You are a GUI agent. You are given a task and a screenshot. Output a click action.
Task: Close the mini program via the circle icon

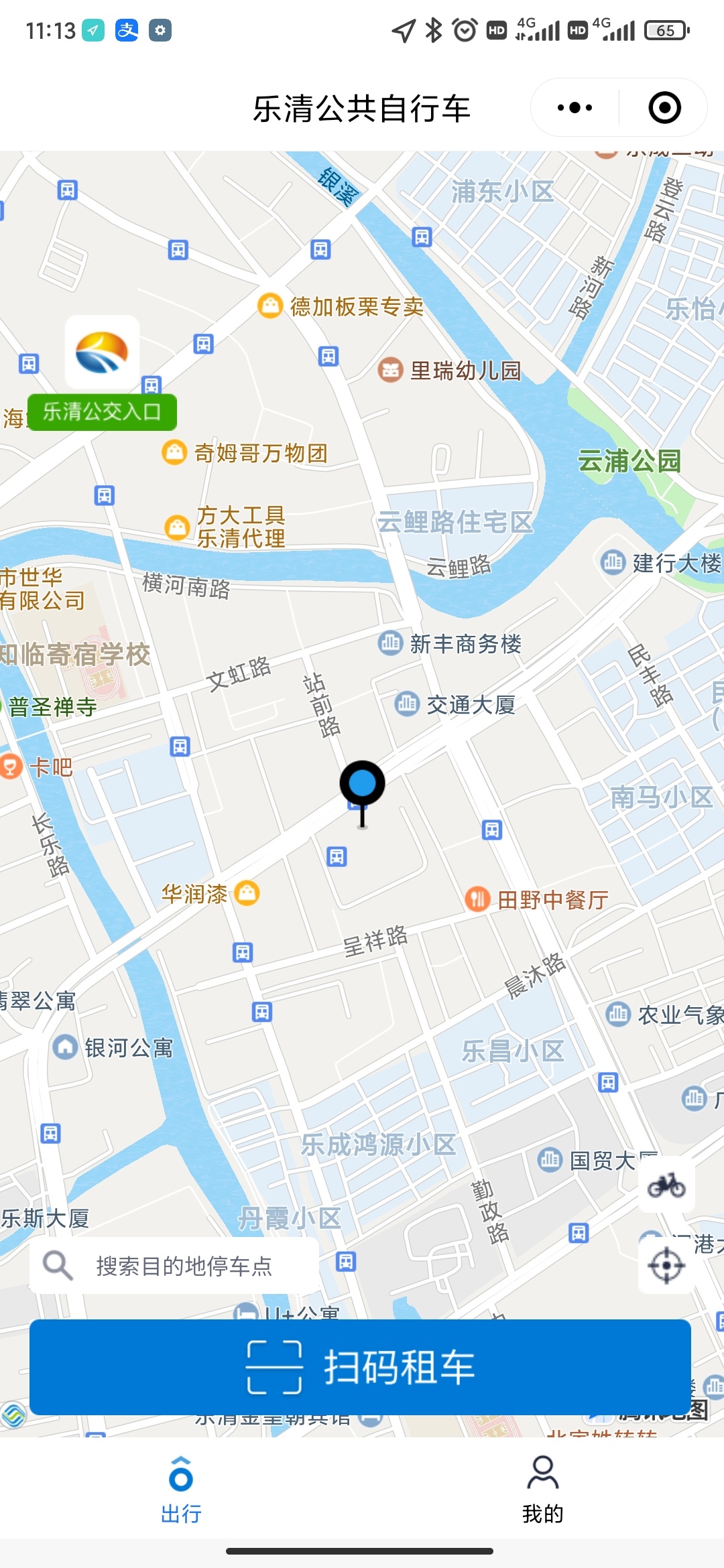click(664, 108)
